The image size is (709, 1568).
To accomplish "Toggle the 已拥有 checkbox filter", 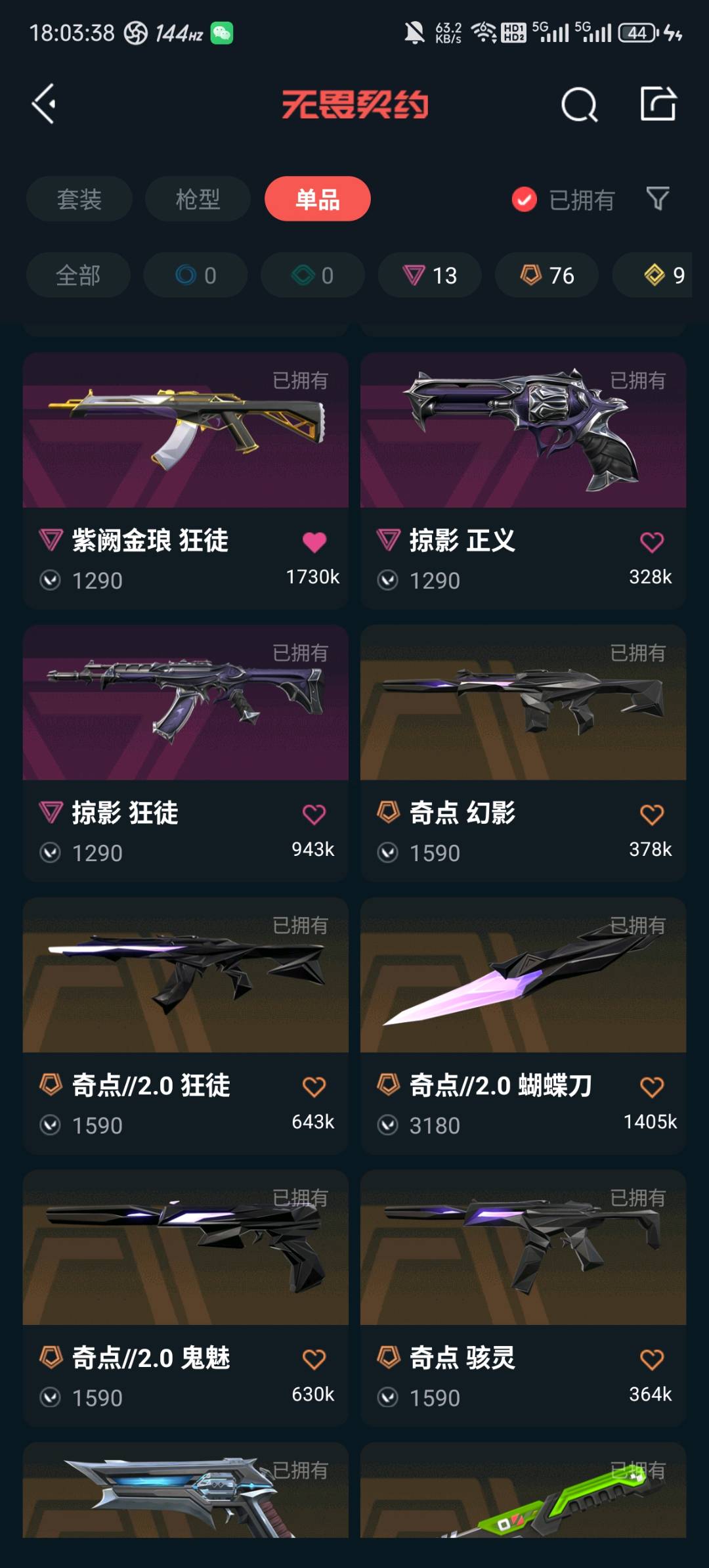I will tap(525, 200).
